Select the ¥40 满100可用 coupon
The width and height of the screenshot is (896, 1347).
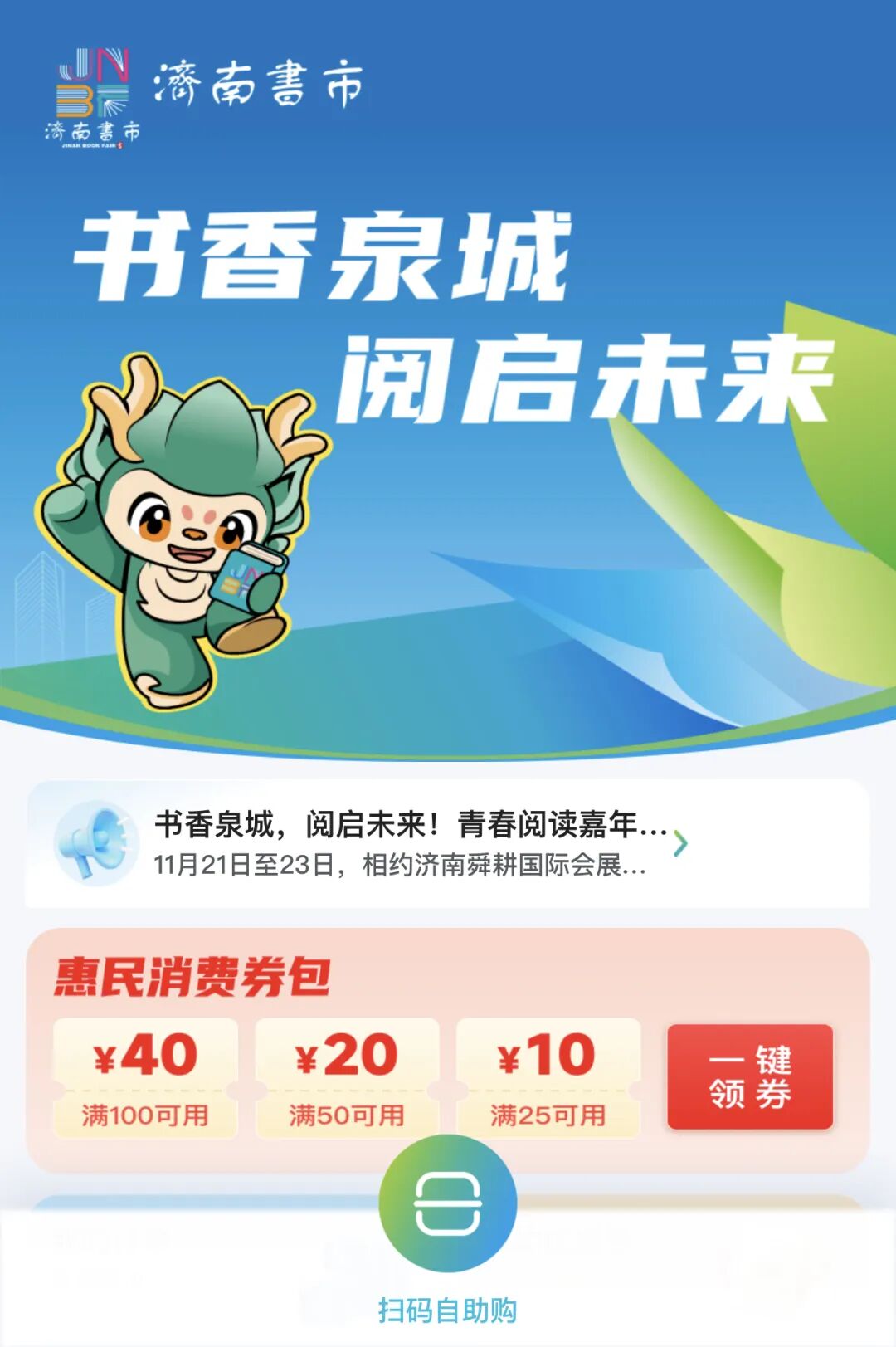click(145, 1078)
